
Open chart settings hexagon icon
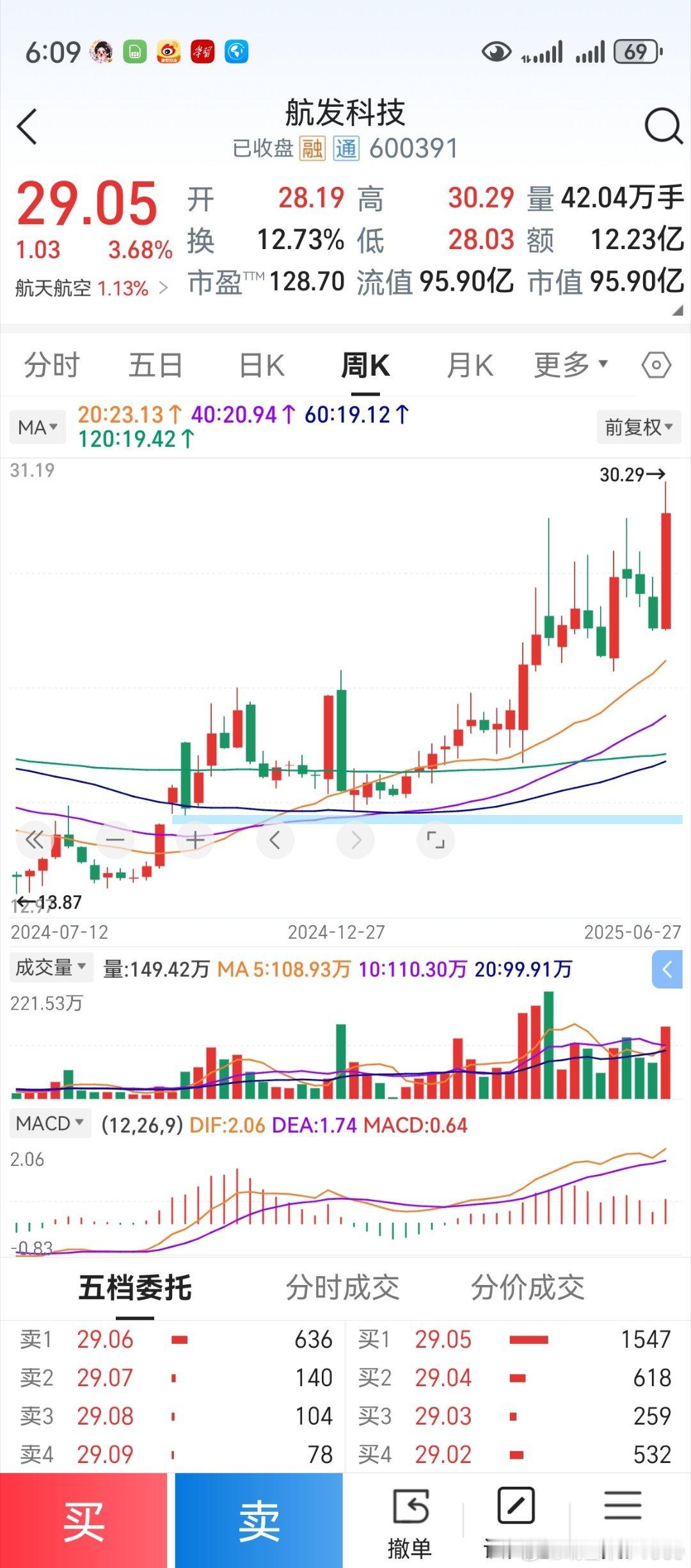tap(656, 366)
